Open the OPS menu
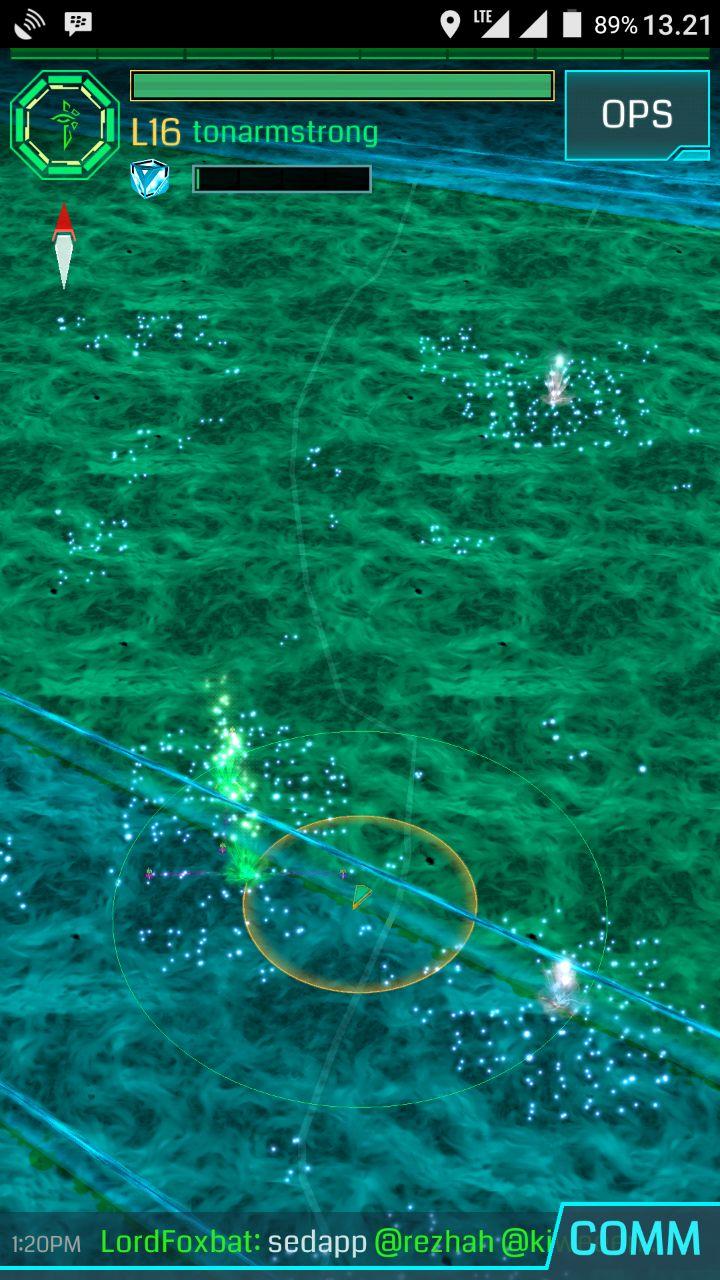720x1280 pixels. point(637,115)
